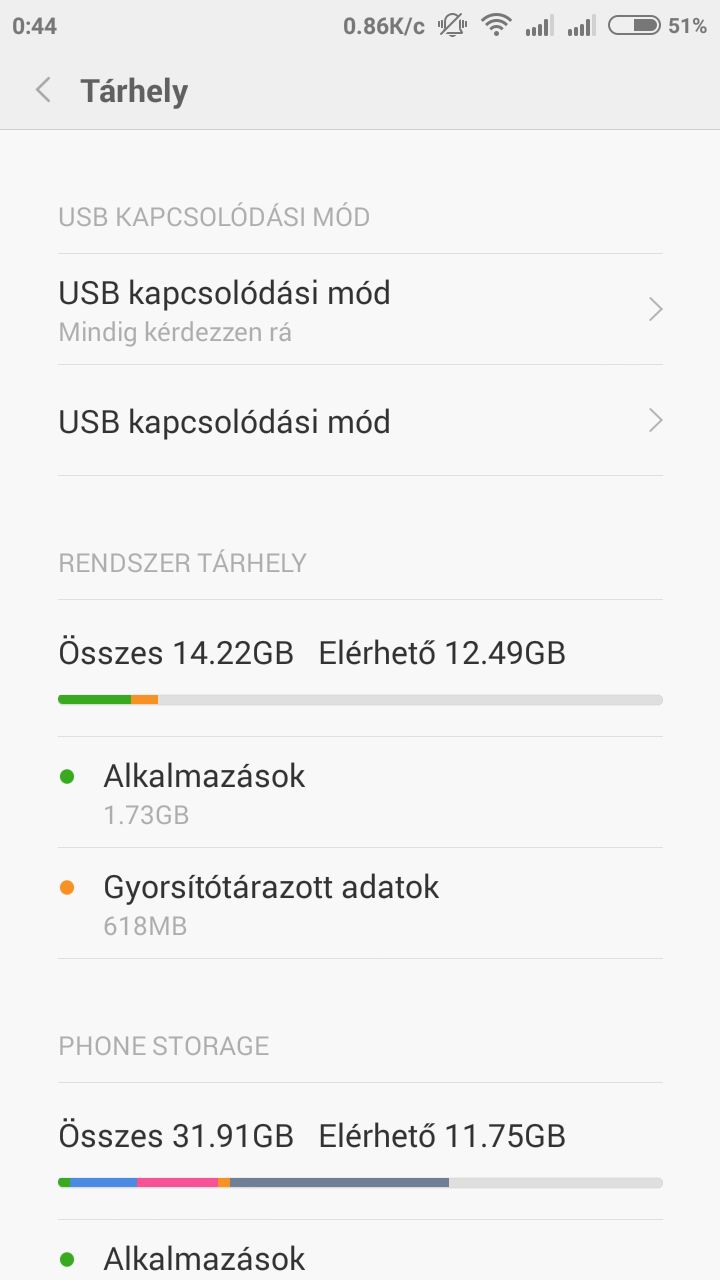Select Gyorsítótárazott adatok to clear cache
720x1280 pixels.
tap(360, 904)
